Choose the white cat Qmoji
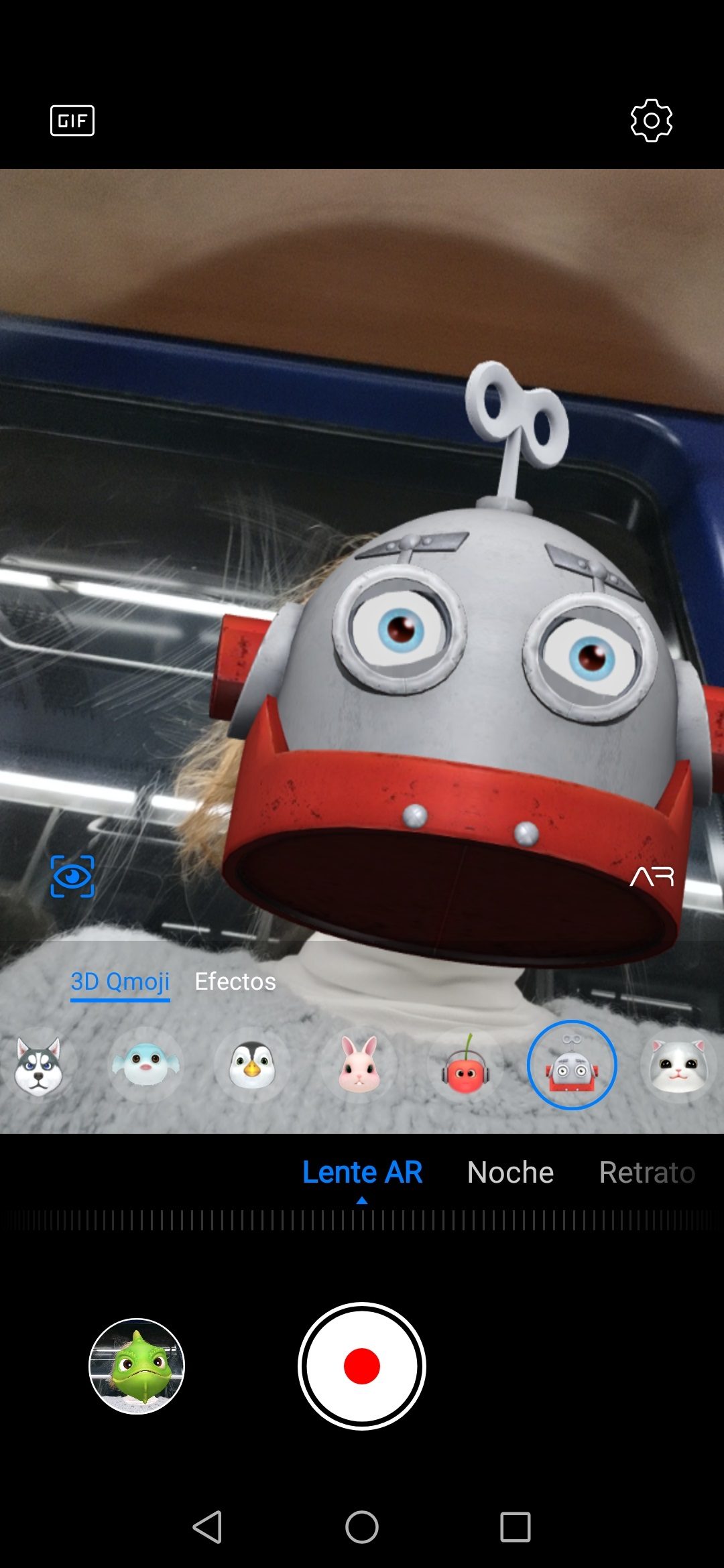This screenshot has width=724, height=1568. (x=677, y=1065)
